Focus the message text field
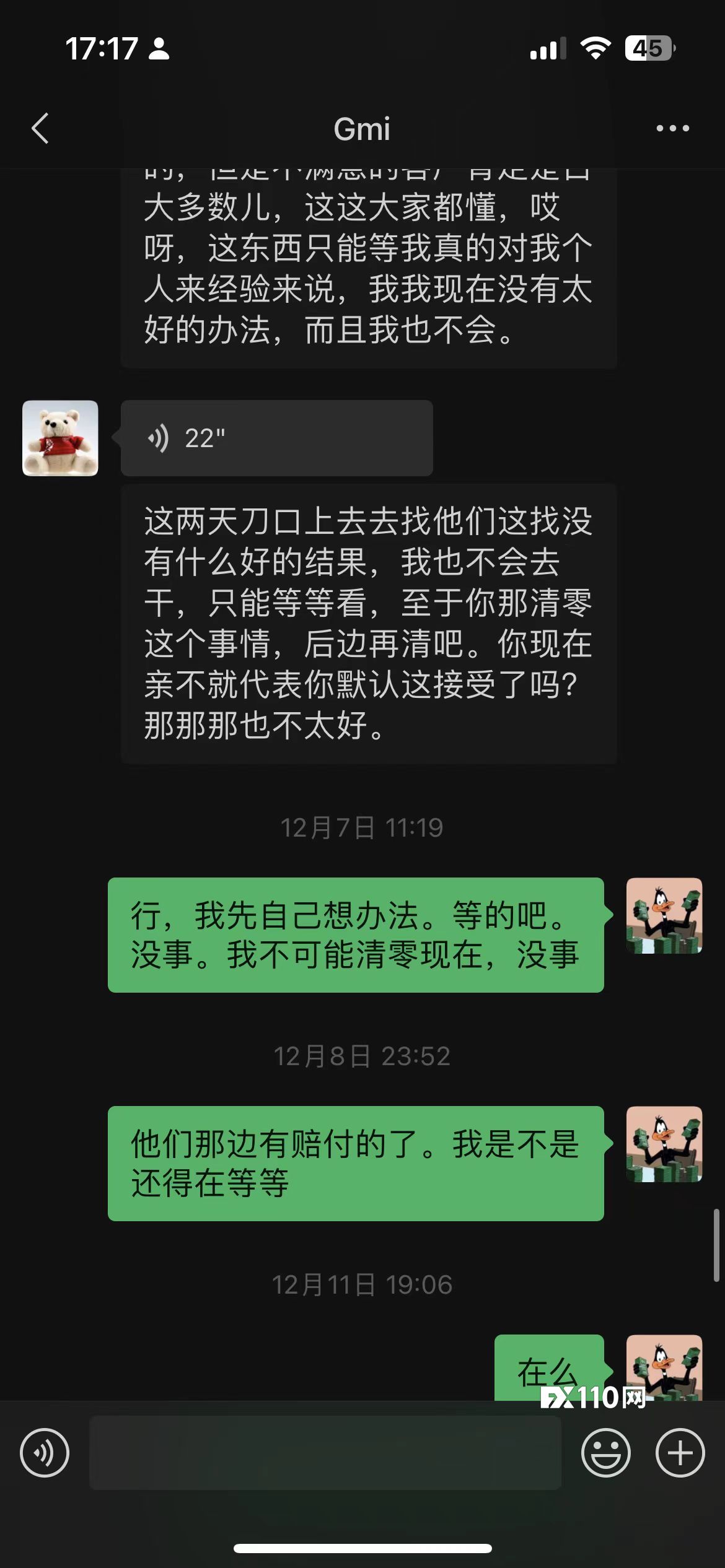 [x=325, y=1453]
